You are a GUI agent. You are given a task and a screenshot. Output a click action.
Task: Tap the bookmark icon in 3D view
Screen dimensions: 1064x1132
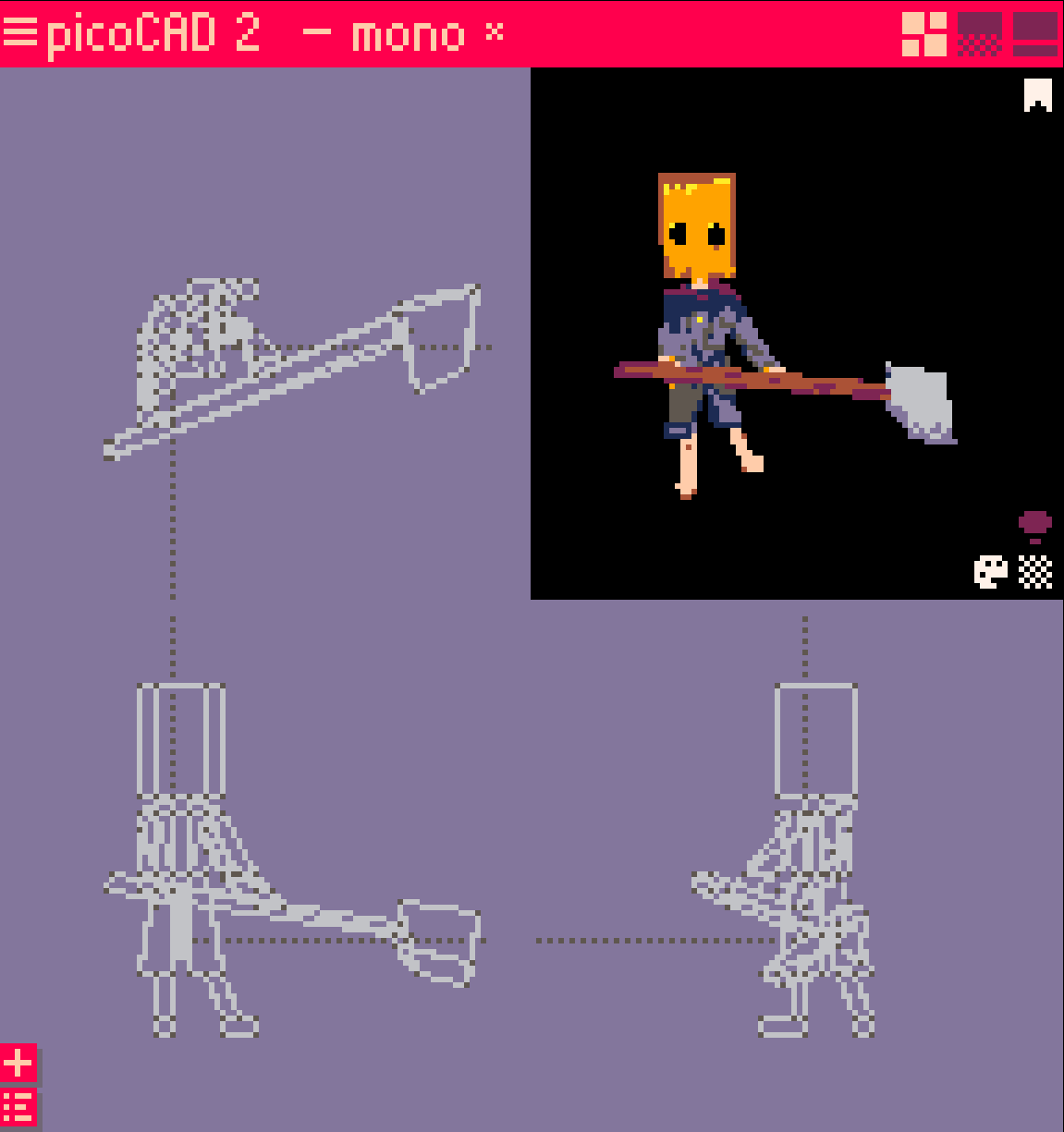[x=1037, y=94]
